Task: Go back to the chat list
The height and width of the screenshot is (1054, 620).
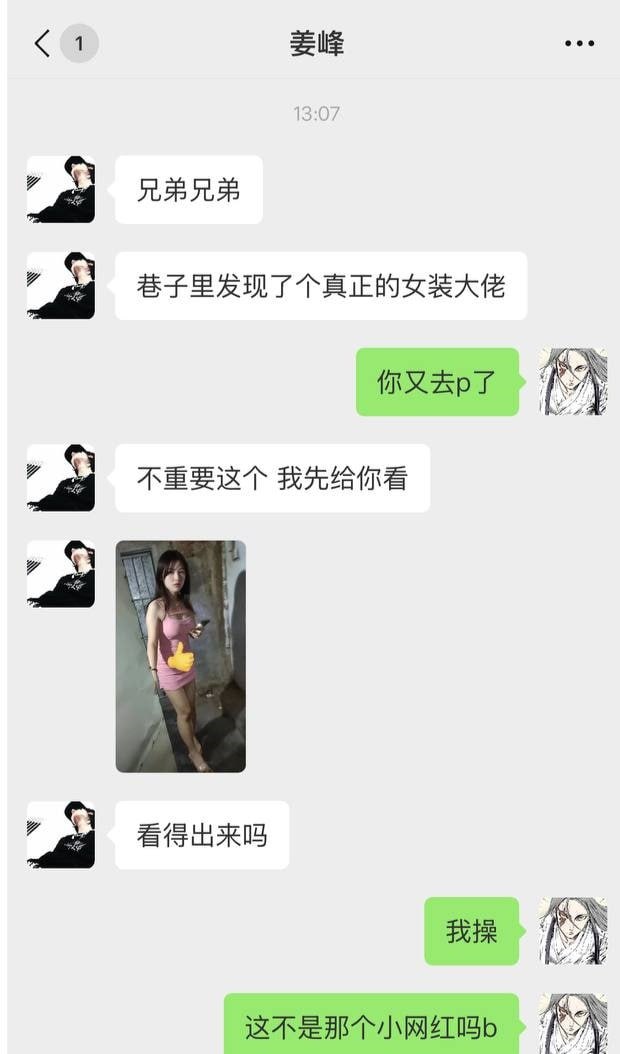Action: coord(42,44)
